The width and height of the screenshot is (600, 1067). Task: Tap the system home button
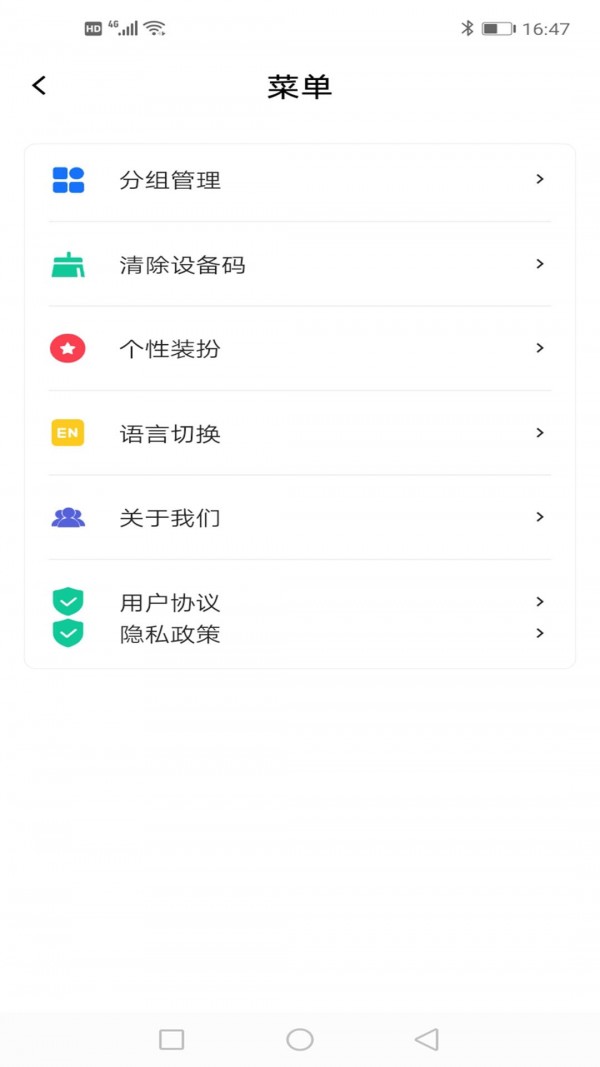click(300, 1040)
